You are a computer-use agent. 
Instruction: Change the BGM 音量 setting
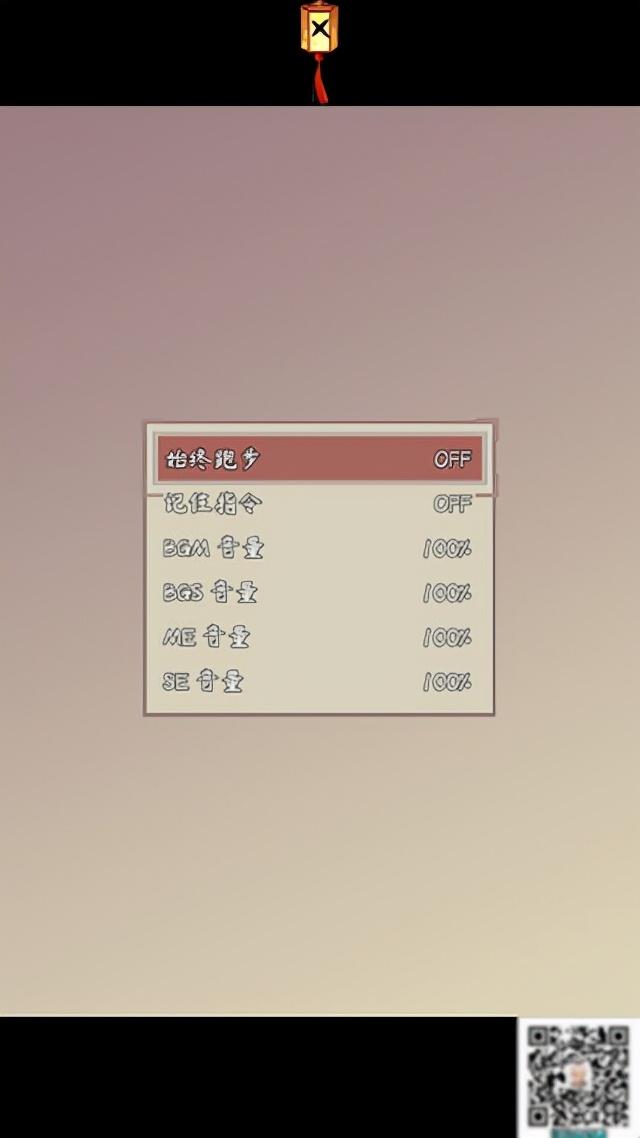pos(319,549)
